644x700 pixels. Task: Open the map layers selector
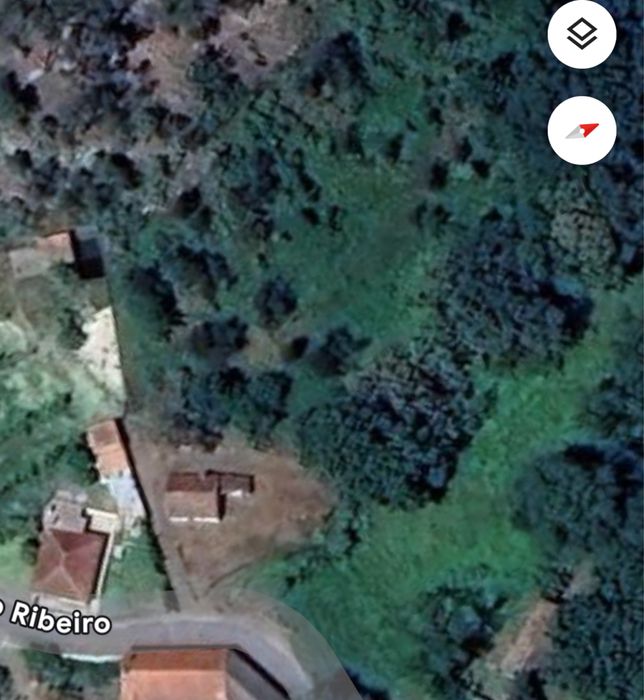coord(582,35)
